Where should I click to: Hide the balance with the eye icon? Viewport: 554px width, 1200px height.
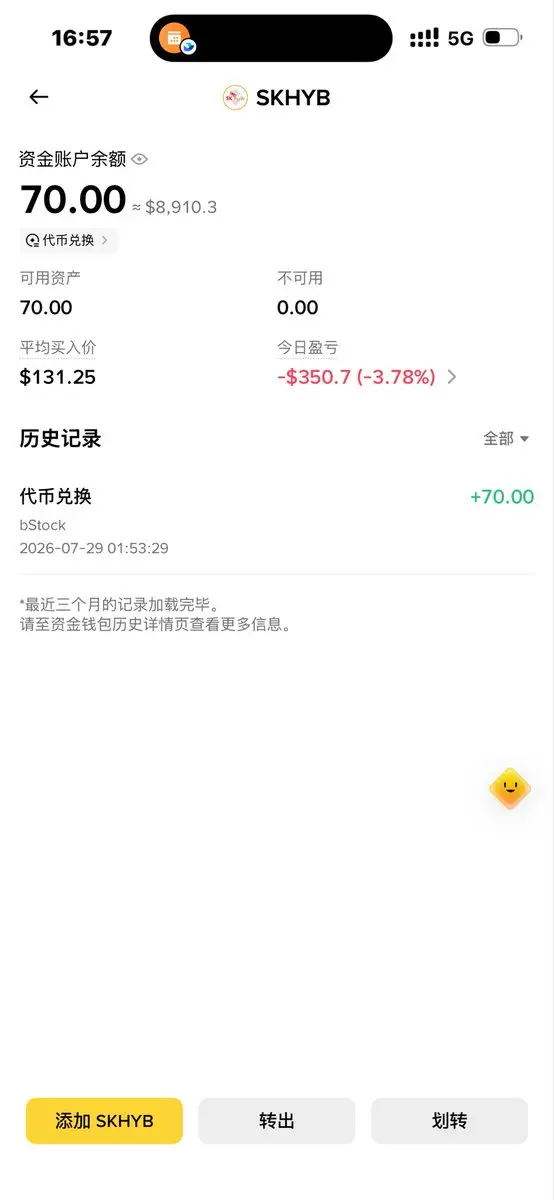pyautogui.click(x=140, y=159)
